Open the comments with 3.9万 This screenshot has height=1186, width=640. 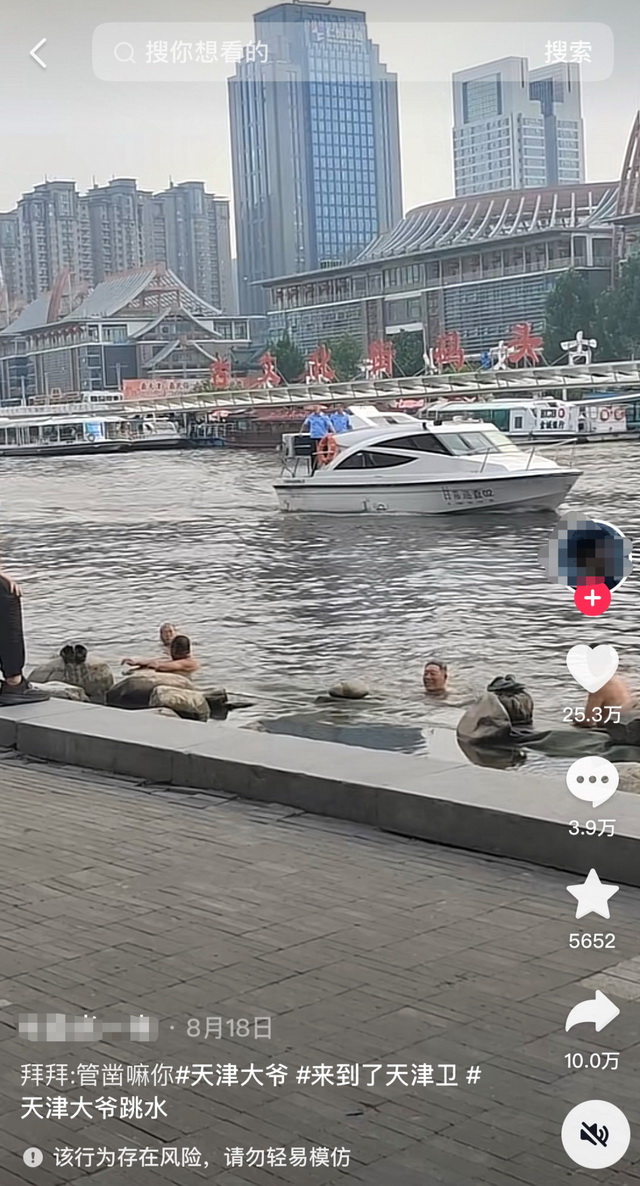(592, 782)
